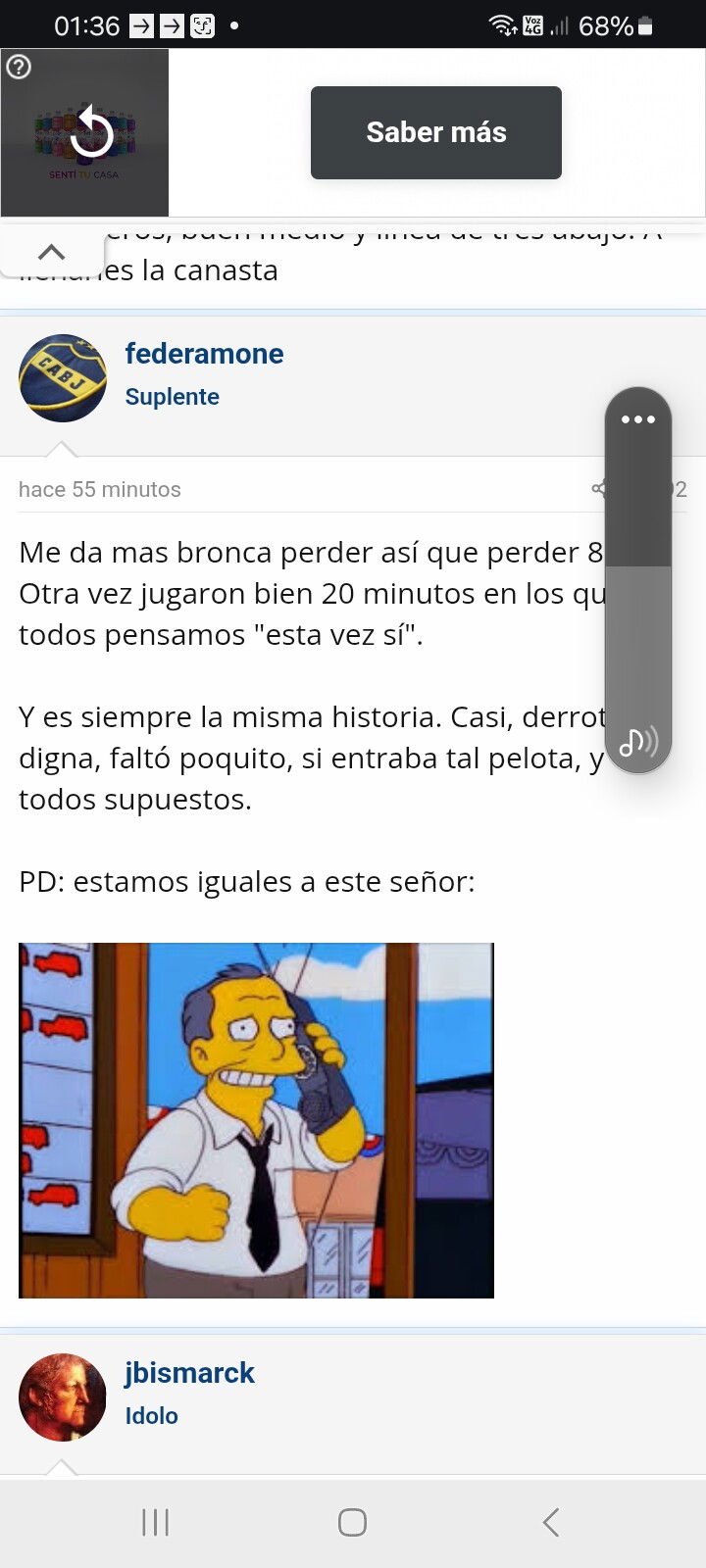View federamone's CABJ avatar

click(63, 378)
